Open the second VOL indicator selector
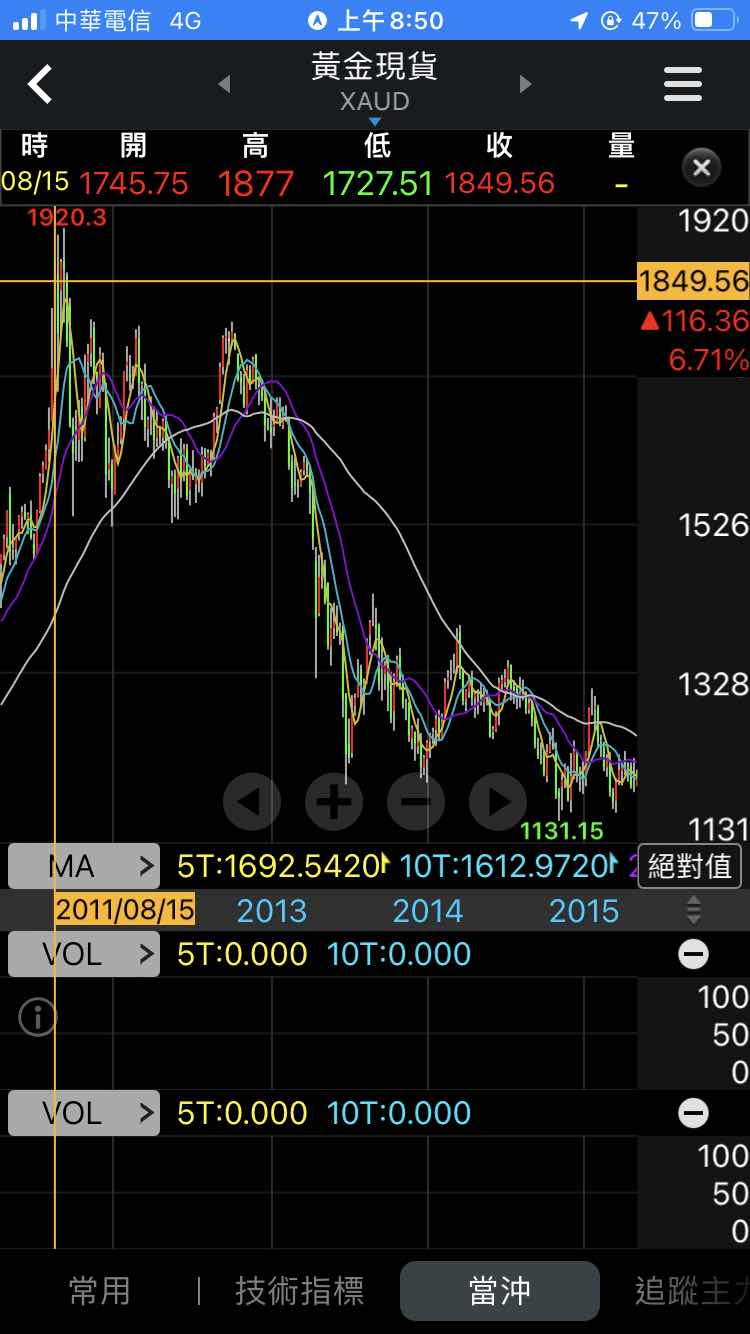This screenshot has width=750, height=1334. pos(84,1113)
